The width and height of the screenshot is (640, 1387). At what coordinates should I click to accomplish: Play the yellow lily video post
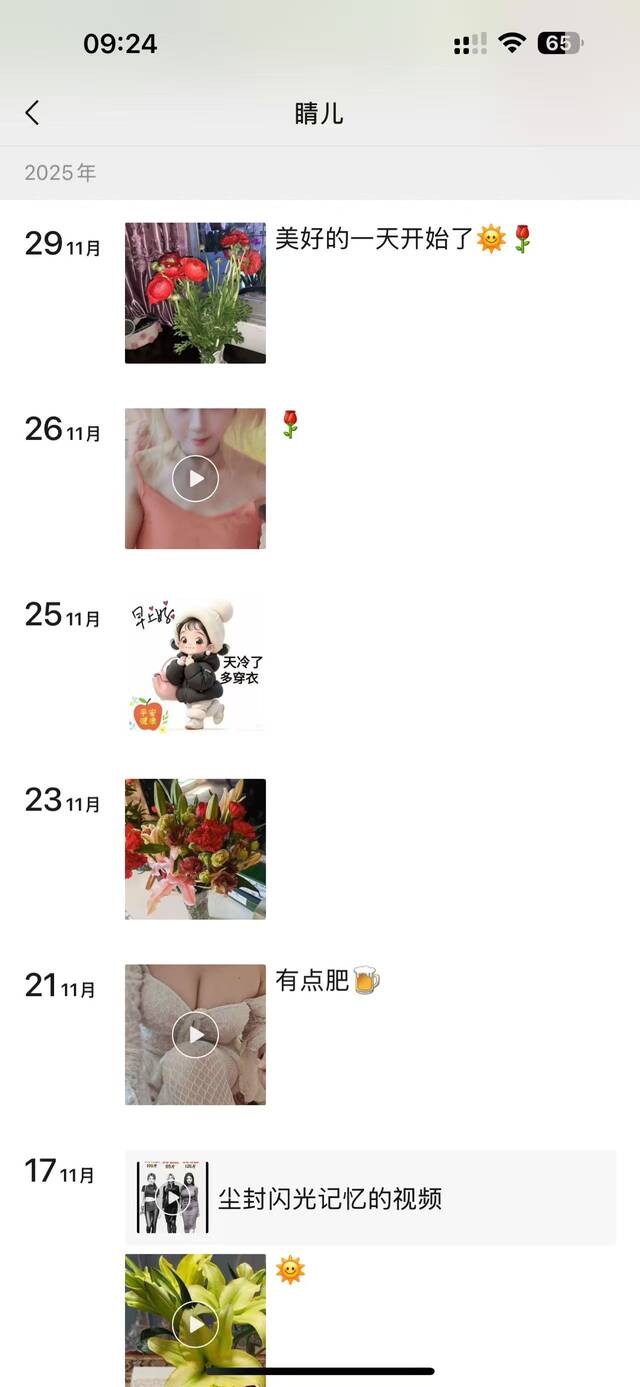195,1322
